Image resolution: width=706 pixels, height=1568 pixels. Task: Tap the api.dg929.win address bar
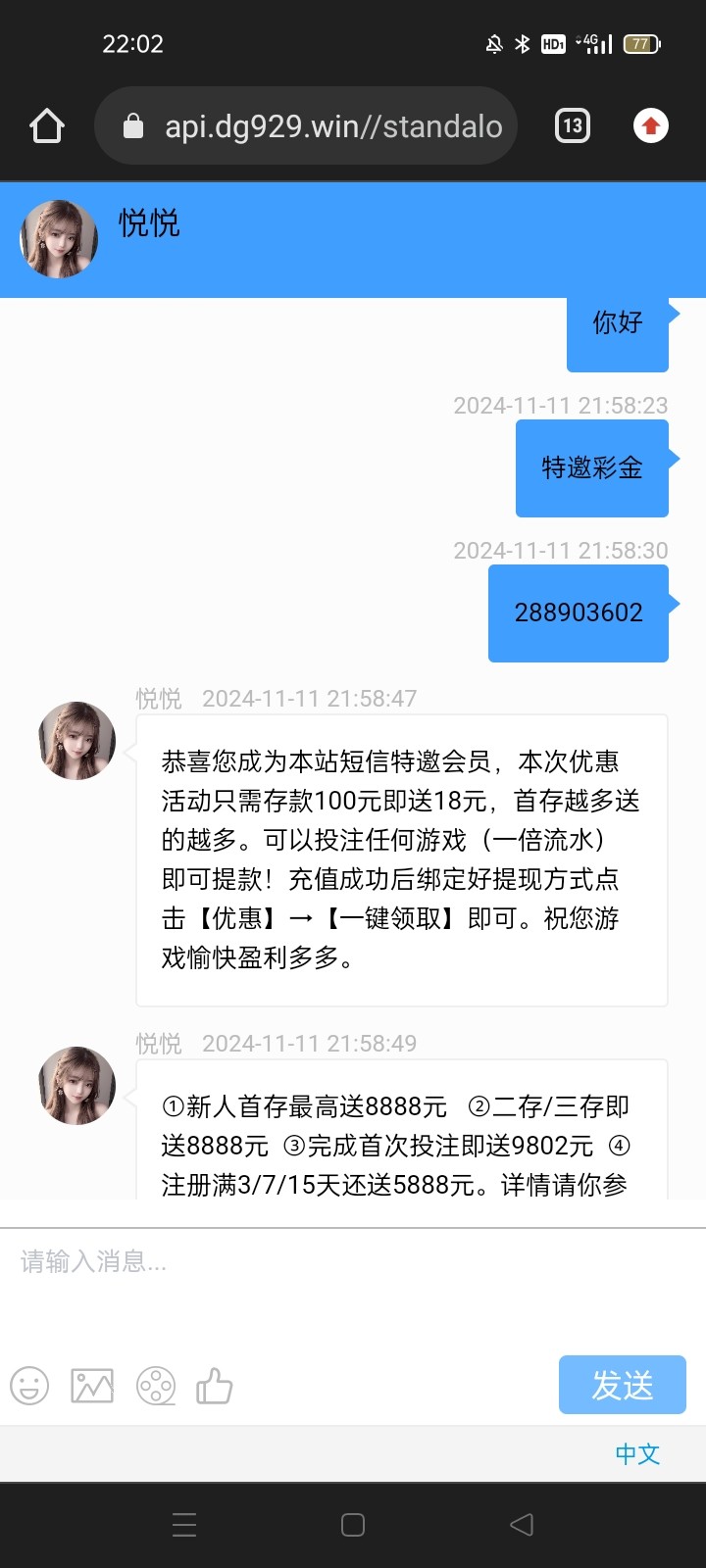(x=306, y=126)
